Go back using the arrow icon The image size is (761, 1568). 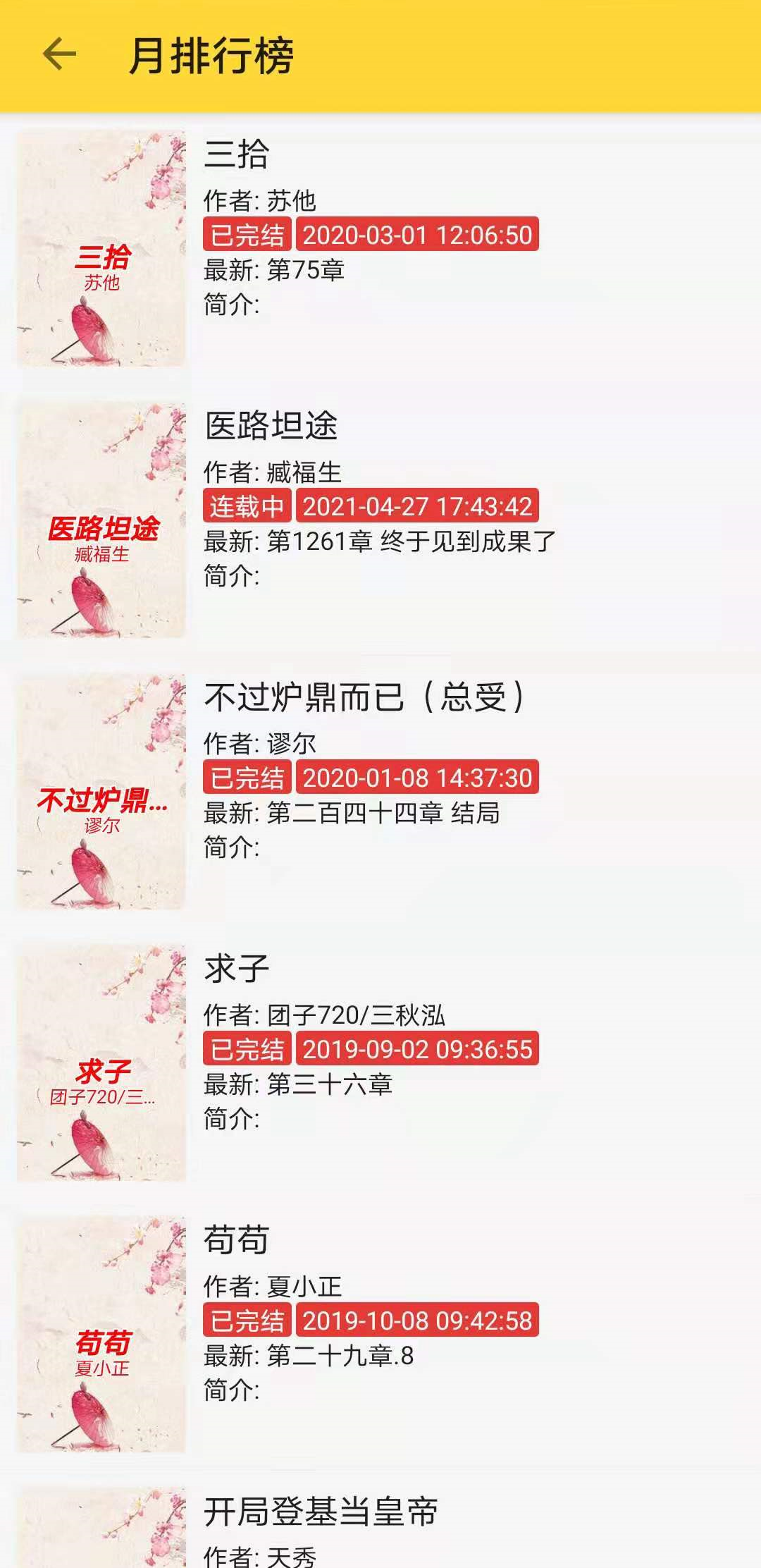(x=59, y=55)
